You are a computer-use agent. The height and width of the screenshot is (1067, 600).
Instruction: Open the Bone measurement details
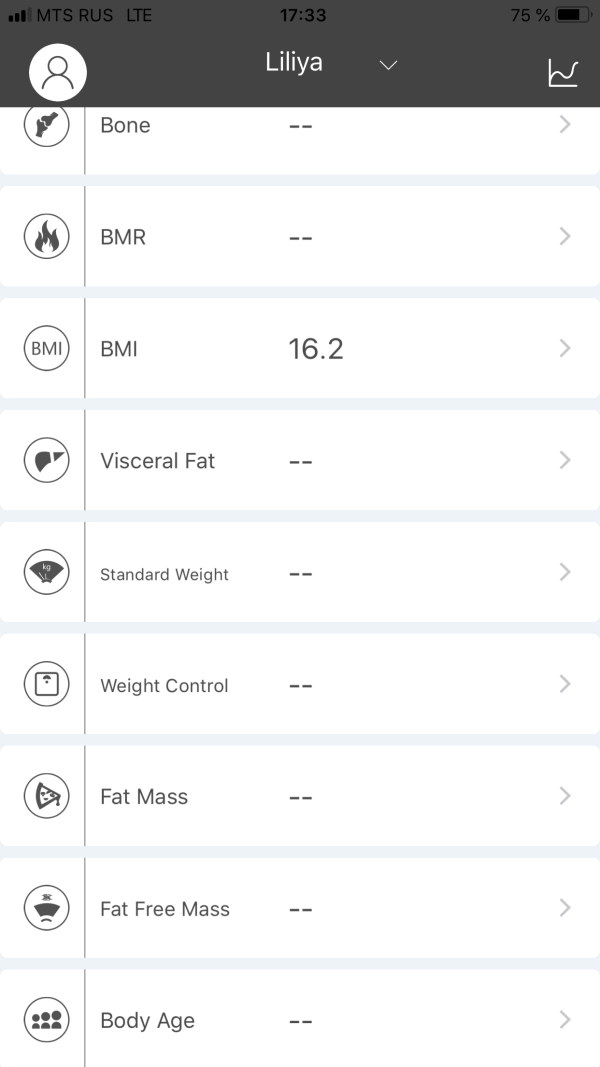(x=300, y=127)
